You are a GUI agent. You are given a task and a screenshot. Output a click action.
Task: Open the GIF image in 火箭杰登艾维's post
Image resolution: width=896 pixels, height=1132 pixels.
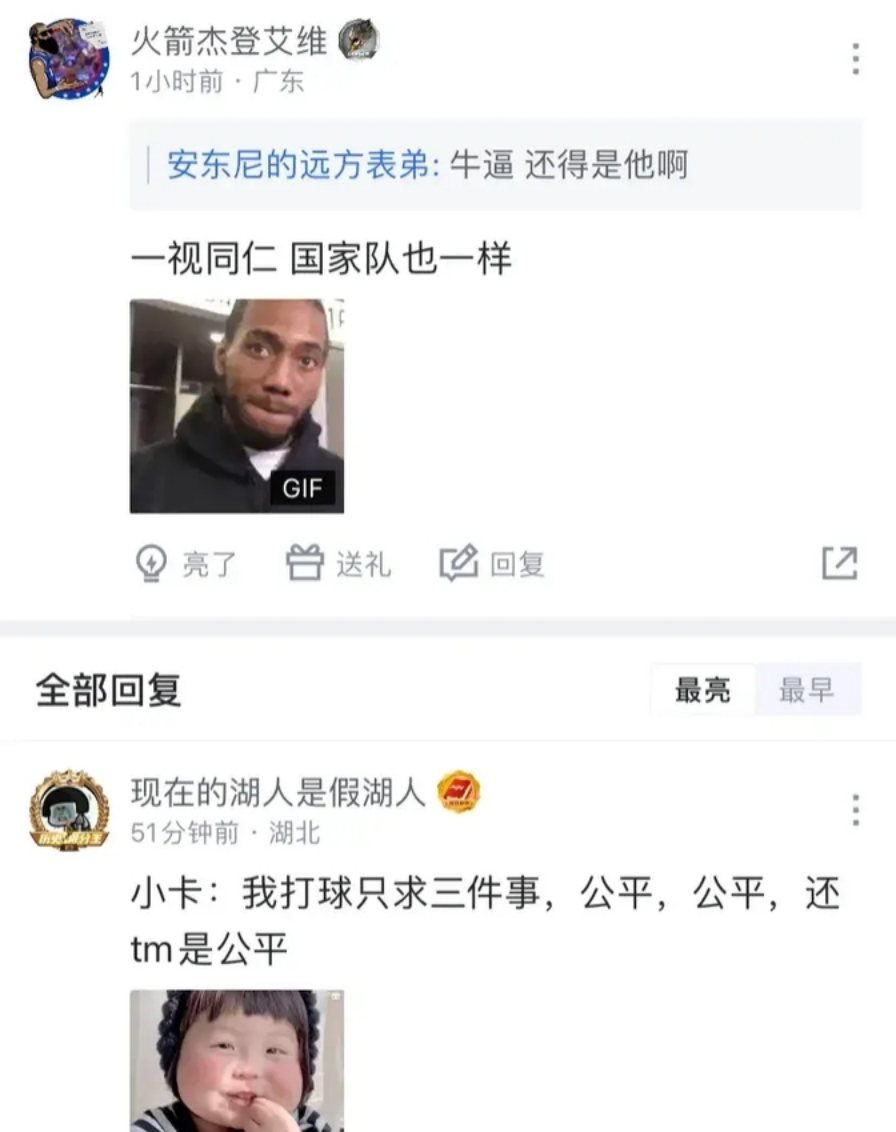pos(237,406)
